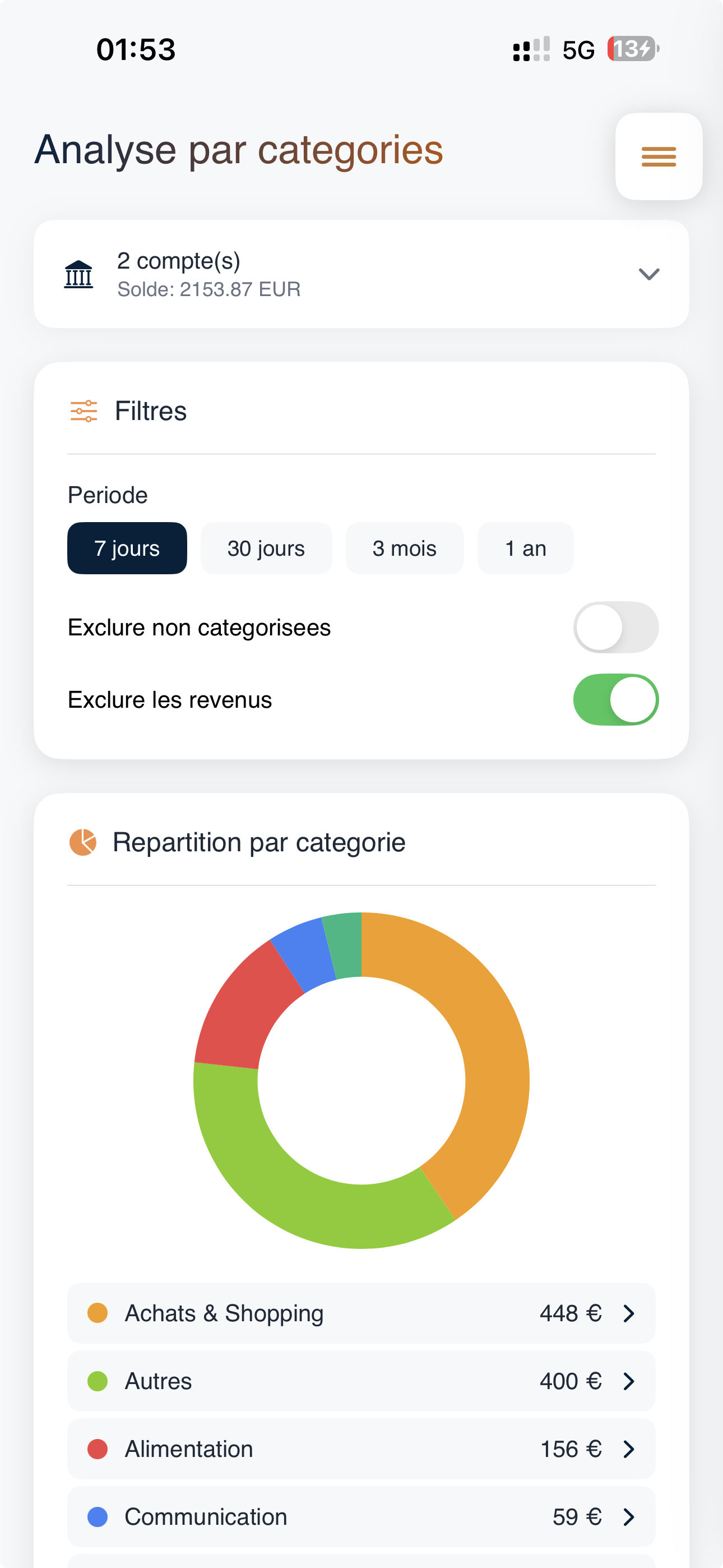Click the red dot beside Alimentation
The width and height of the screenshot is (723, 1568).
pos(98,1449)
